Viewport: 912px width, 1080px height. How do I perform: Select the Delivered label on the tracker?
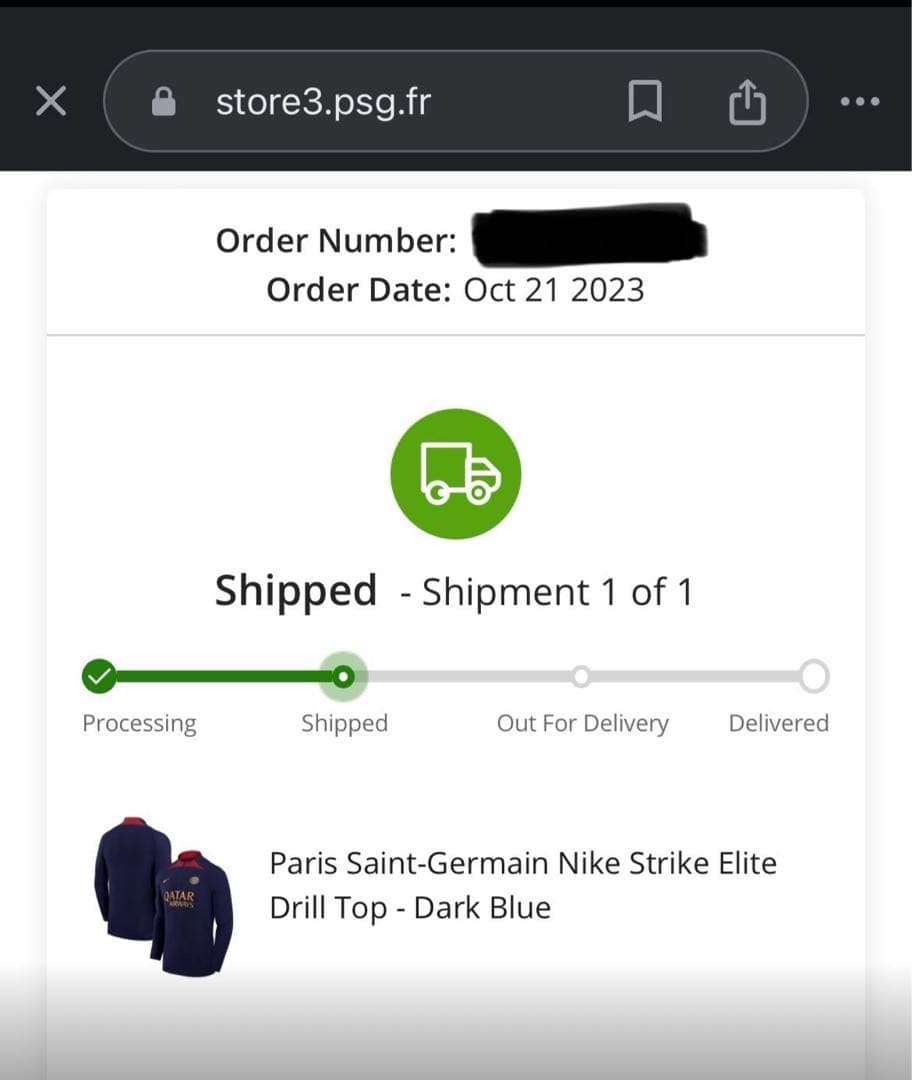coord(779,723)
